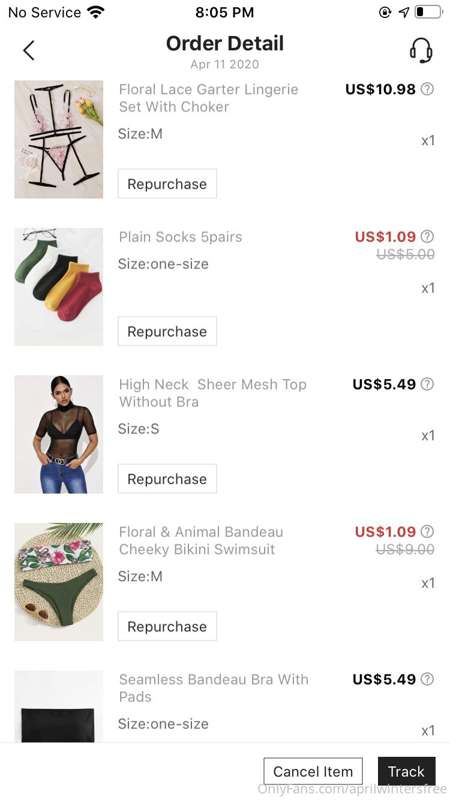Open price info icon next to US$10.98
The height and width of the screenshot is (800, 450).
tap(427, 89)
